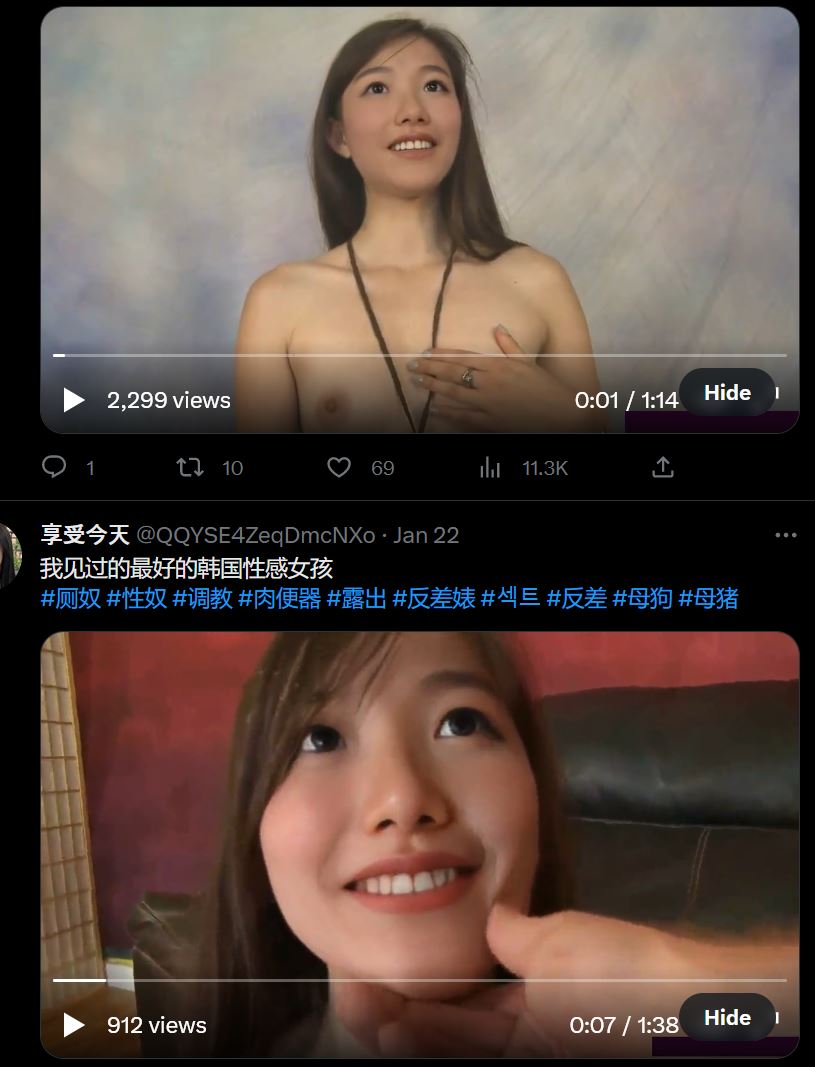This screenshot has width=815, height=1067.
Task: Open the profile picture of 享受今天
Action: (x=10, y=555)
